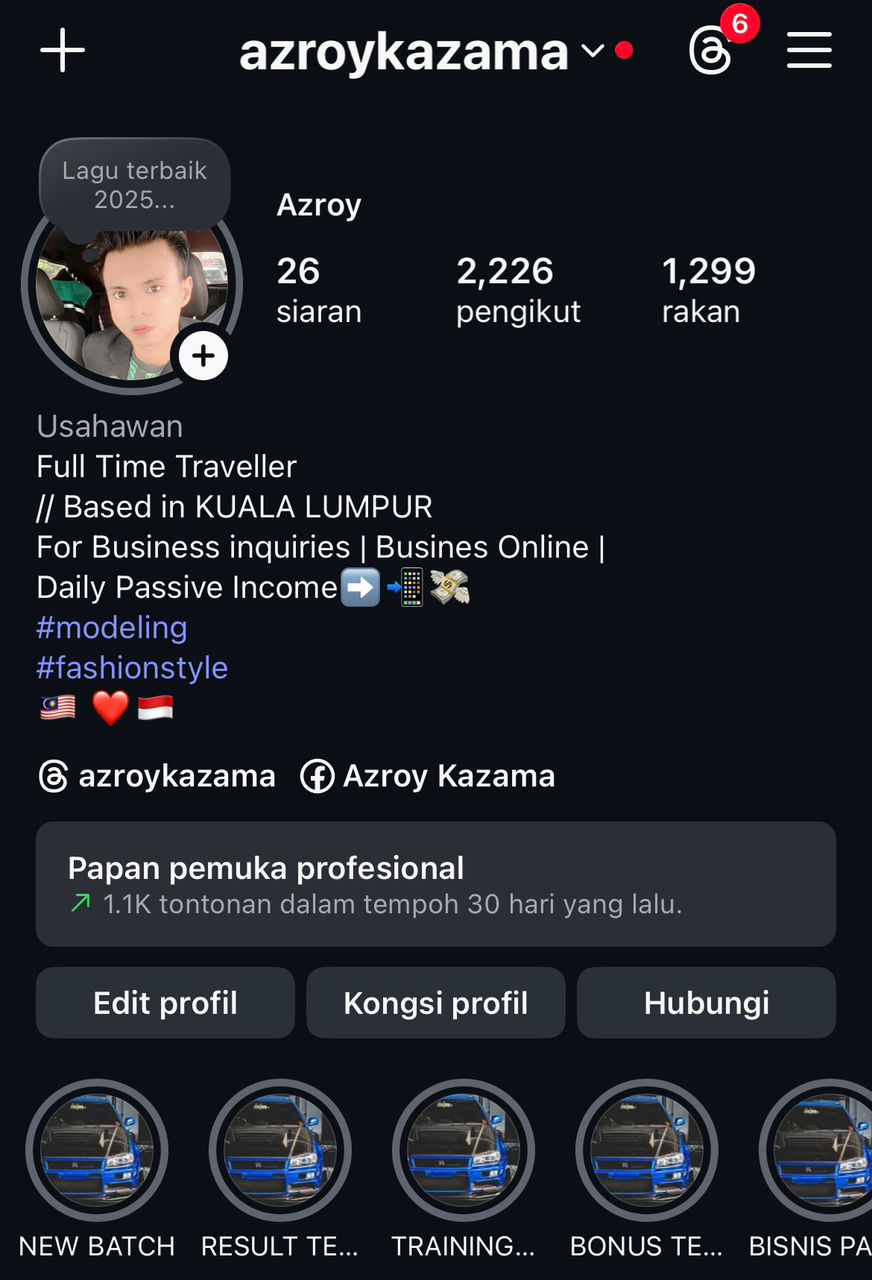
Task: Add to story via profile photo plus
Action: pos(204,356)
